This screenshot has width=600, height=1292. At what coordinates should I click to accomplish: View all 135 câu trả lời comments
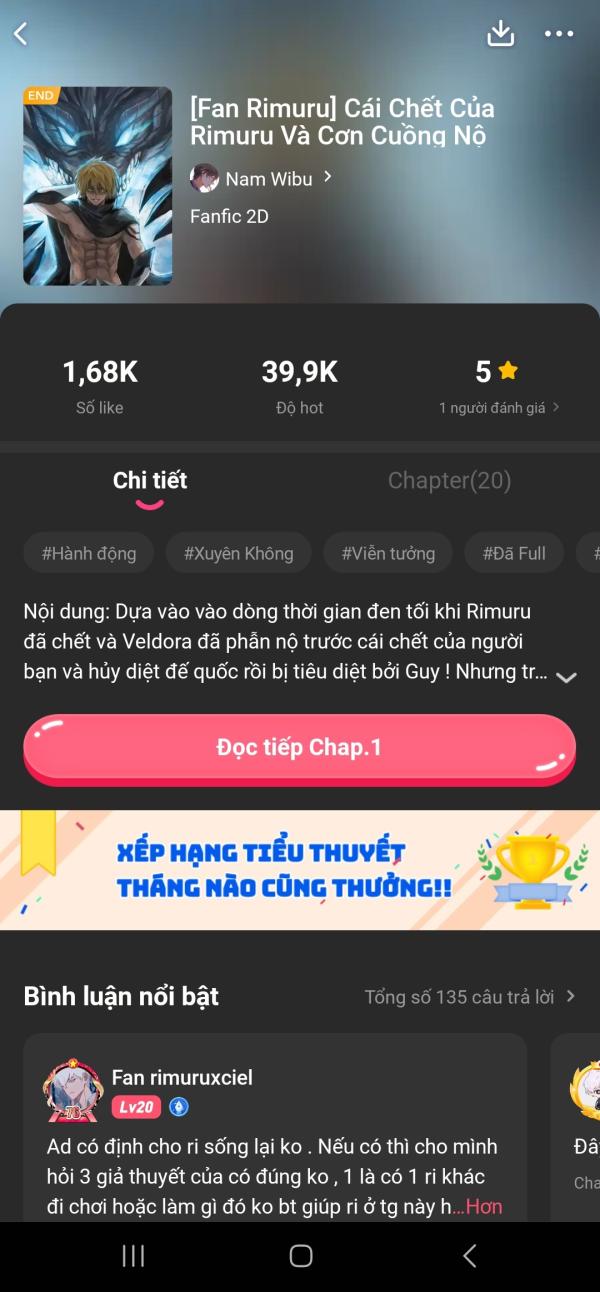click(469, 997)
